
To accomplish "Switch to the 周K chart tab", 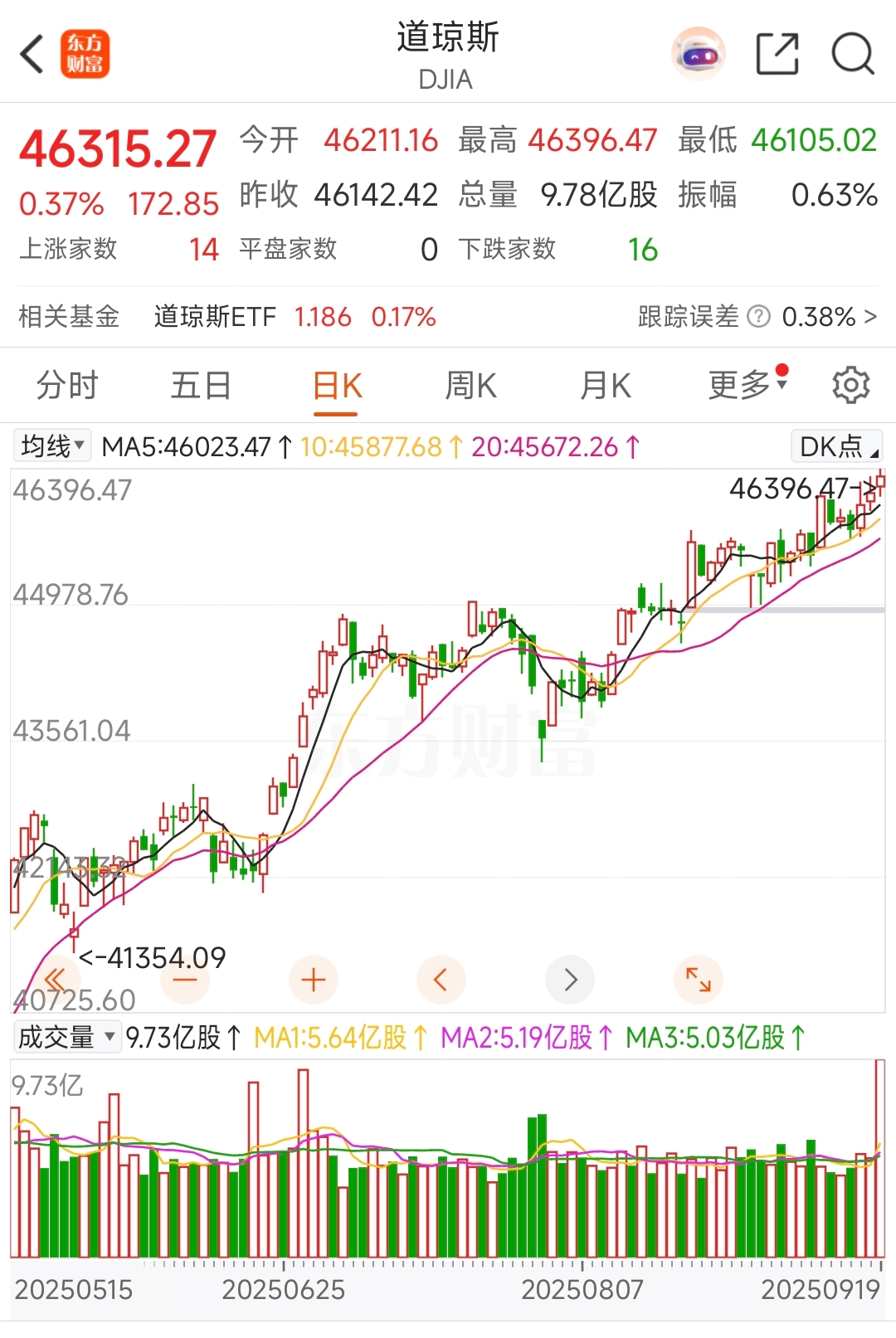I will (x=470, y=386).
